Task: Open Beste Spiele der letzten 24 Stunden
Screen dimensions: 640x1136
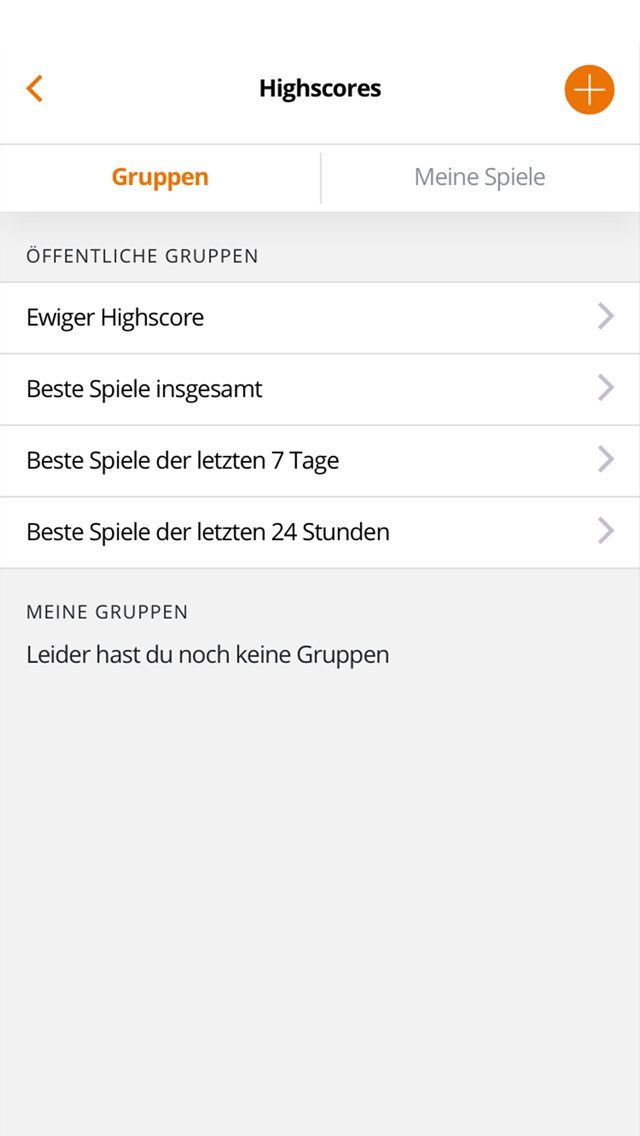Action: (320, 532)
